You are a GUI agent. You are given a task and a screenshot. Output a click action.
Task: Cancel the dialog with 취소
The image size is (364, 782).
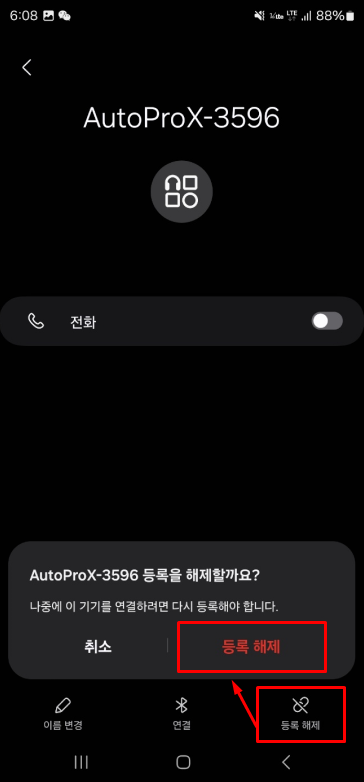(x=98, y=647)
